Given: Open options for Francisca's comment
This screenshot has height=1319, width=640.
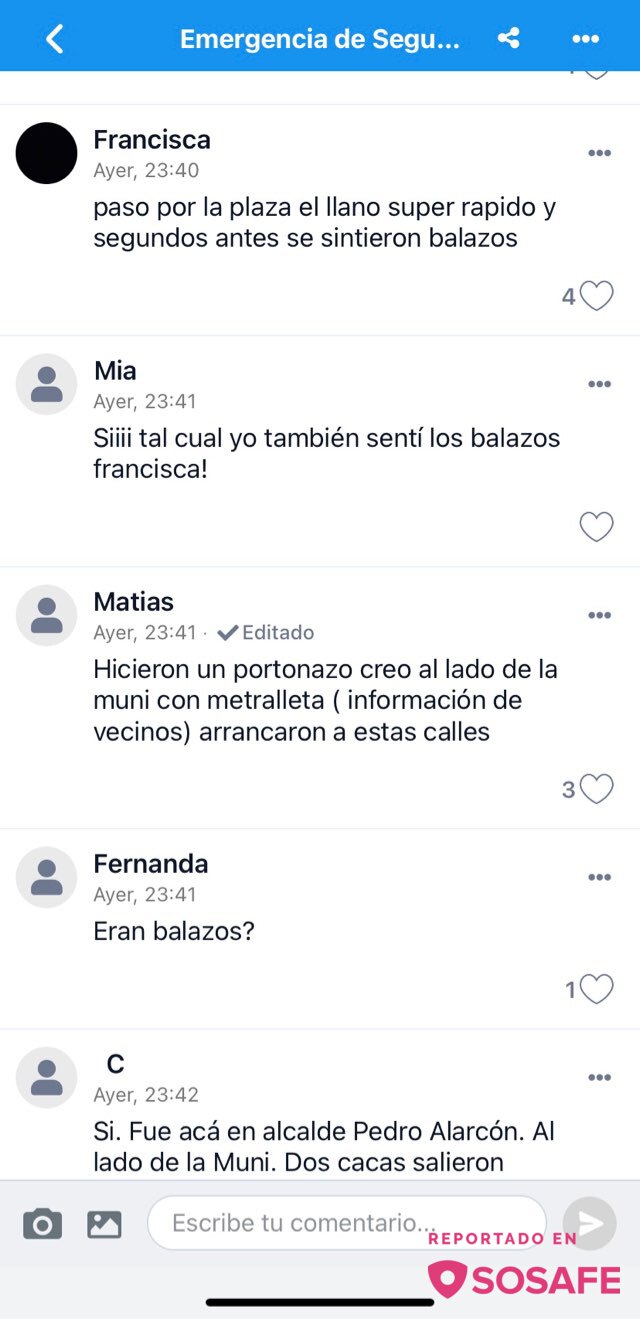Looking at the screenshot, I should (x=599, y=153).
